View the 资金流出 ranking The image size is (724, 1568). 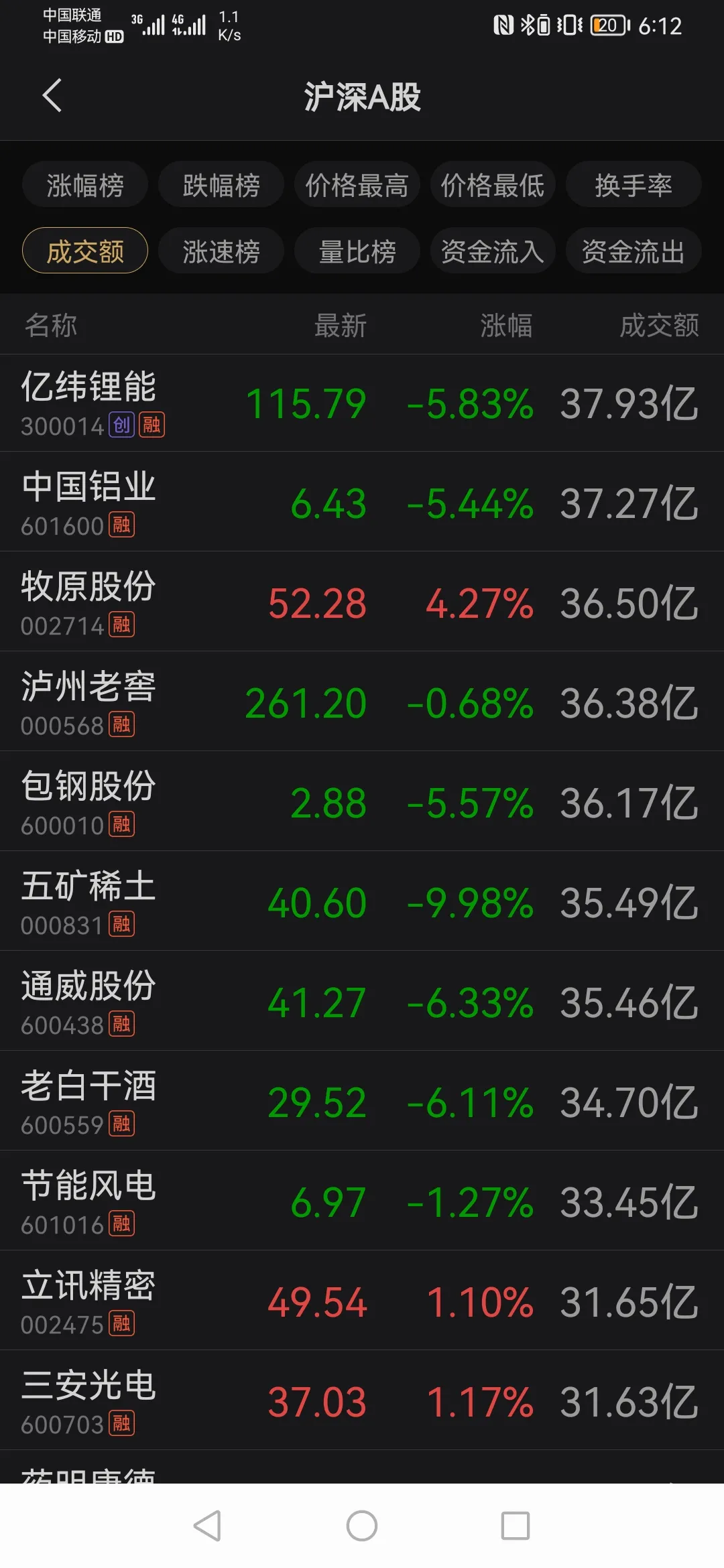(x=633, y=251)
